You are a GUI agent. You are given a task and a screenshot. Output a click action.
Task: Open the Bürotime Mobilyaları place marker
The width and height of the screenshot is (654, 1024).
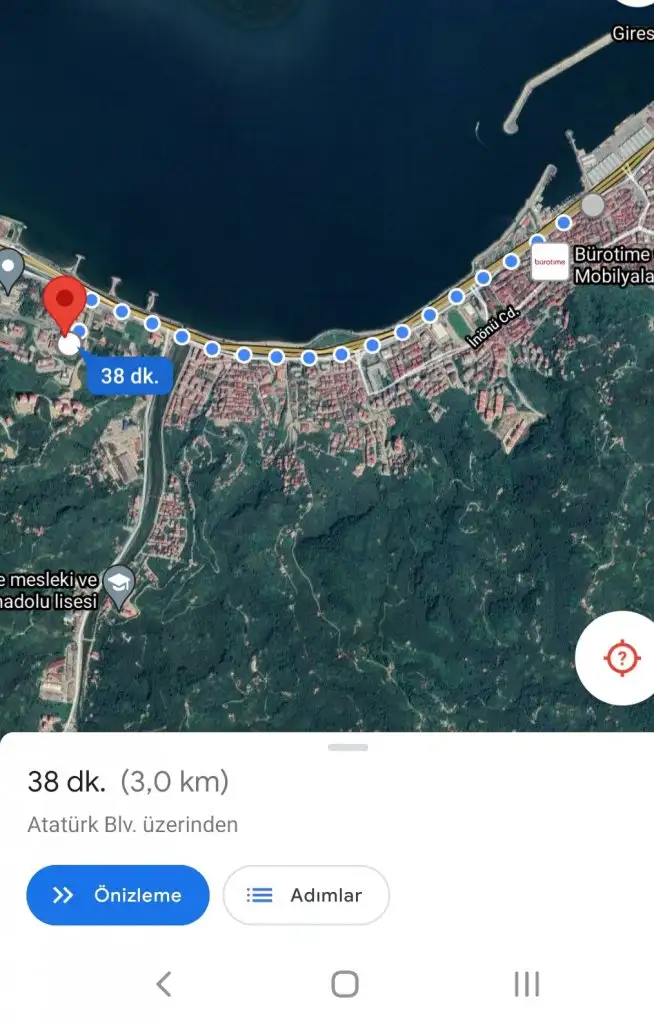click(x=550, y=262)
